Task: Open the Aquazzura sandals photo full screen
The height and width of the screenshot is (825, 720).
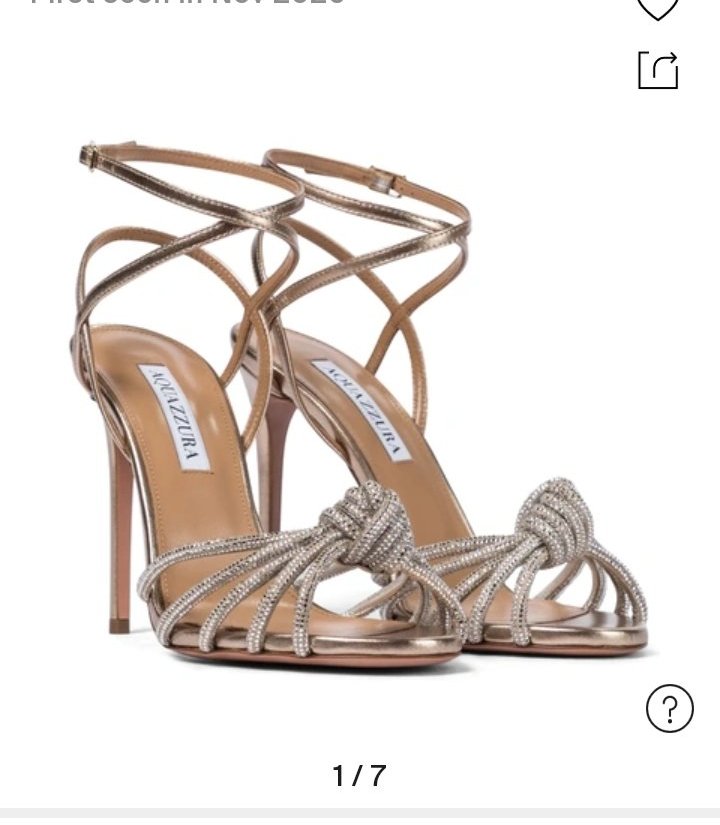Action: [360, 400]
